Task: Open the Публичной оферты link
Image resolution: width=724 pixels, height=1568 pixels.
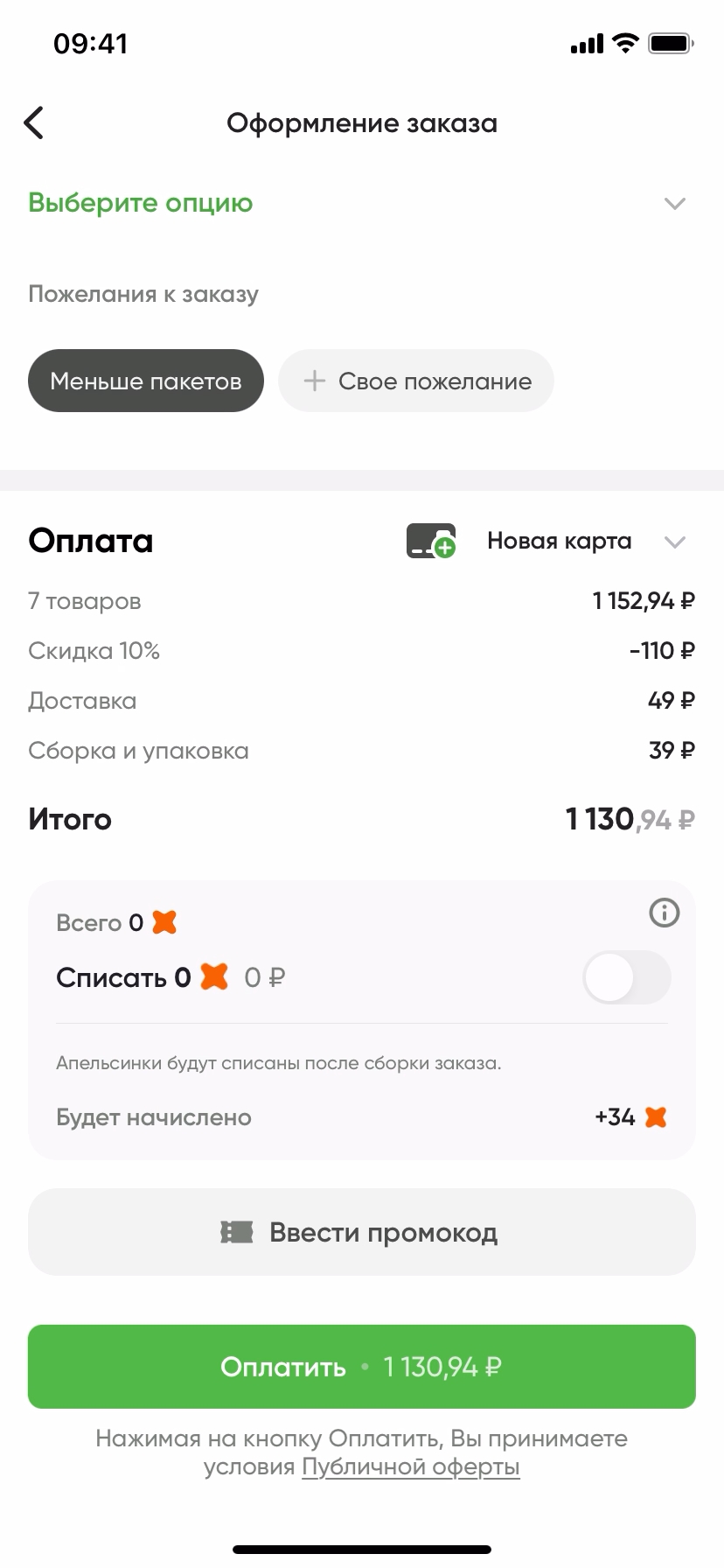Action: [410, 1467]
